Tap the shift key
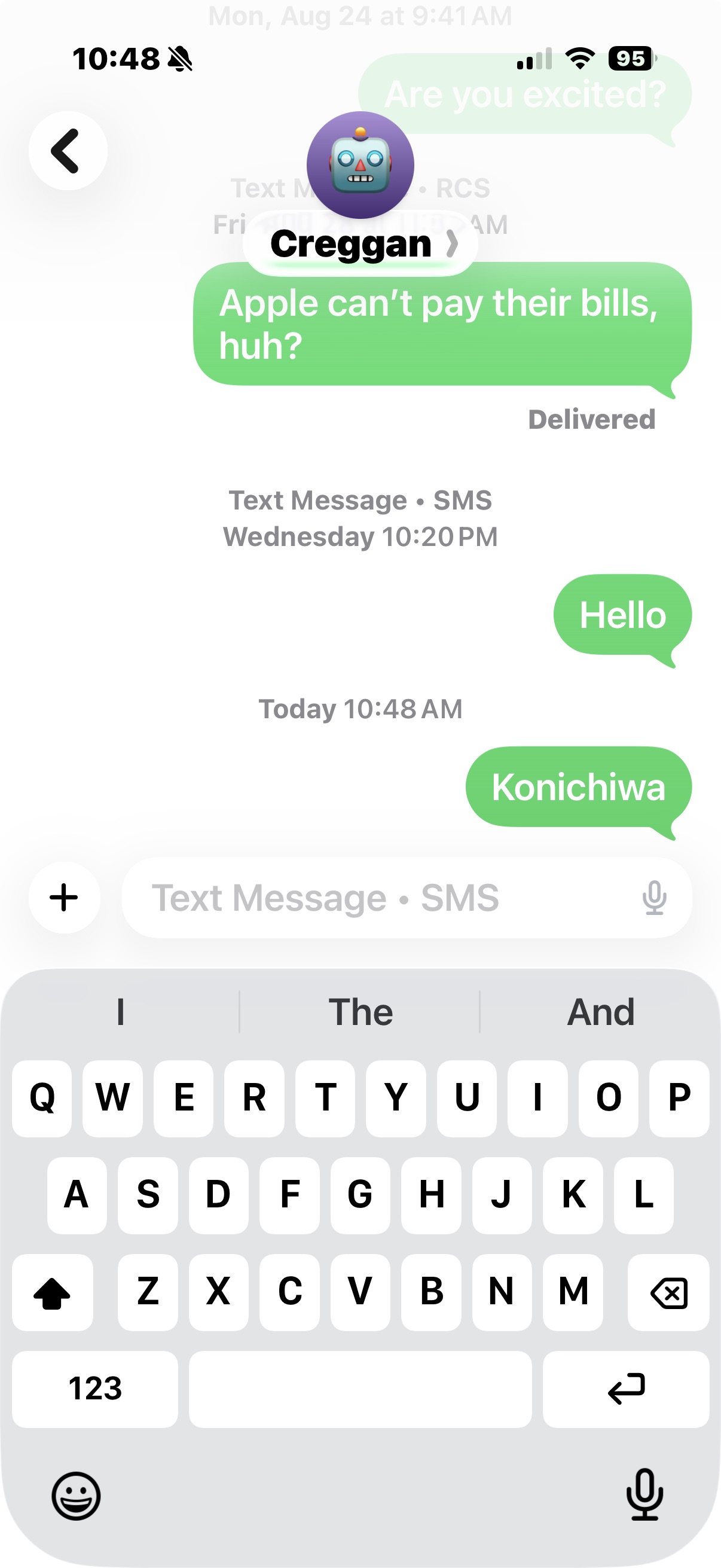 [53, 1292]
